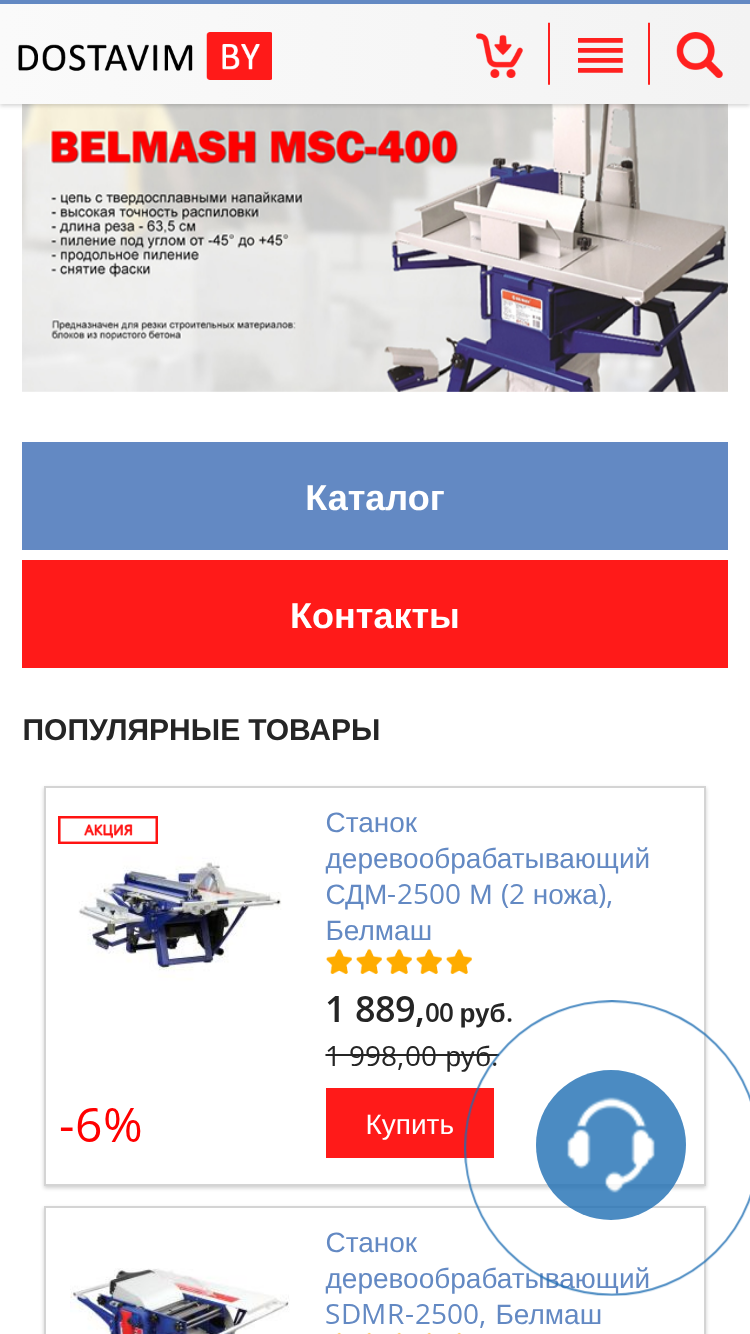Viewport: 750px width, 1334px height.
Task: Buy СДМ-2500 М with Купить button
Action: coord(410,1123)
